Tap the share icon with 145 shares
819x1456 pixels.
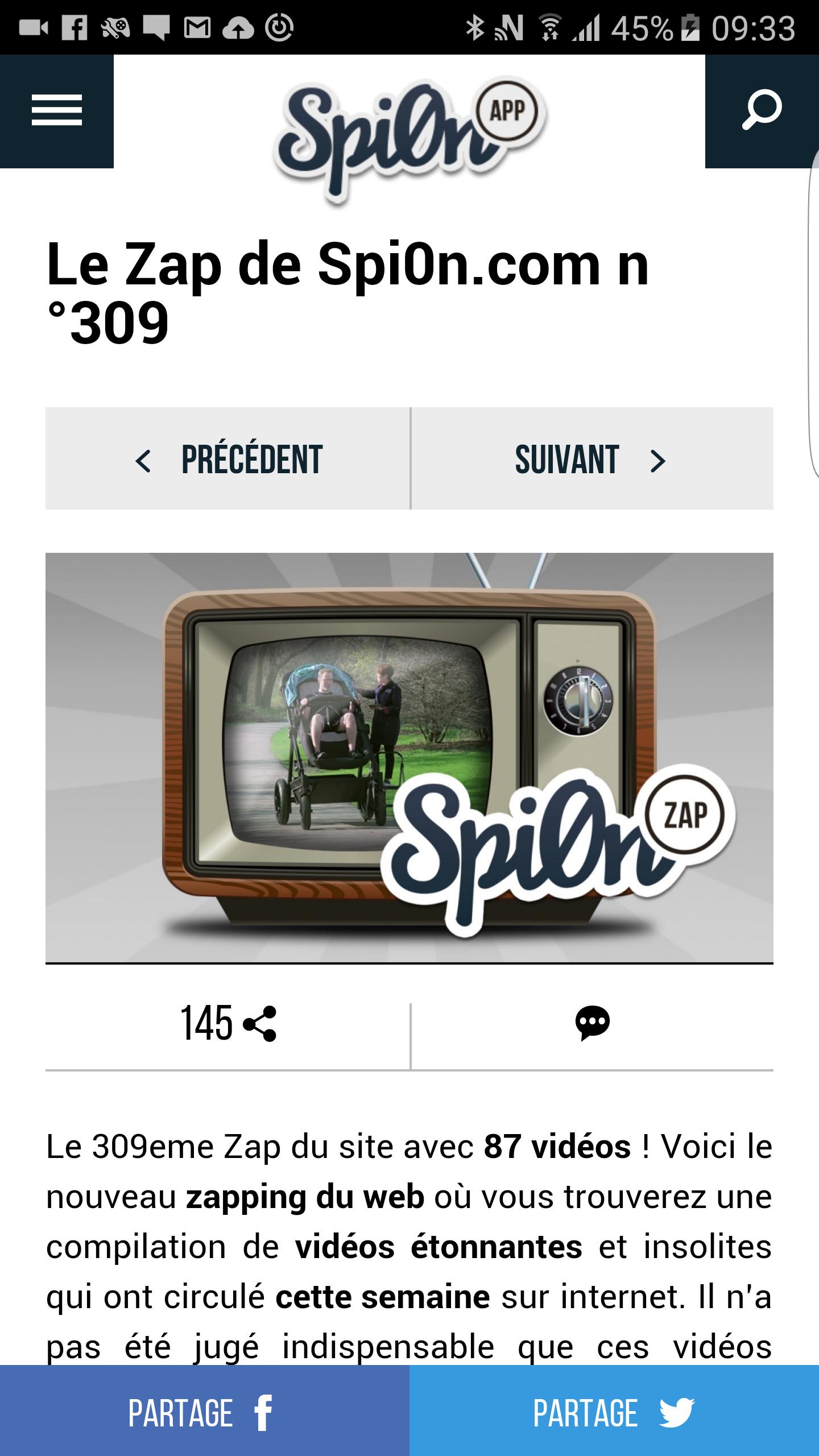[x=259, y=1024]
